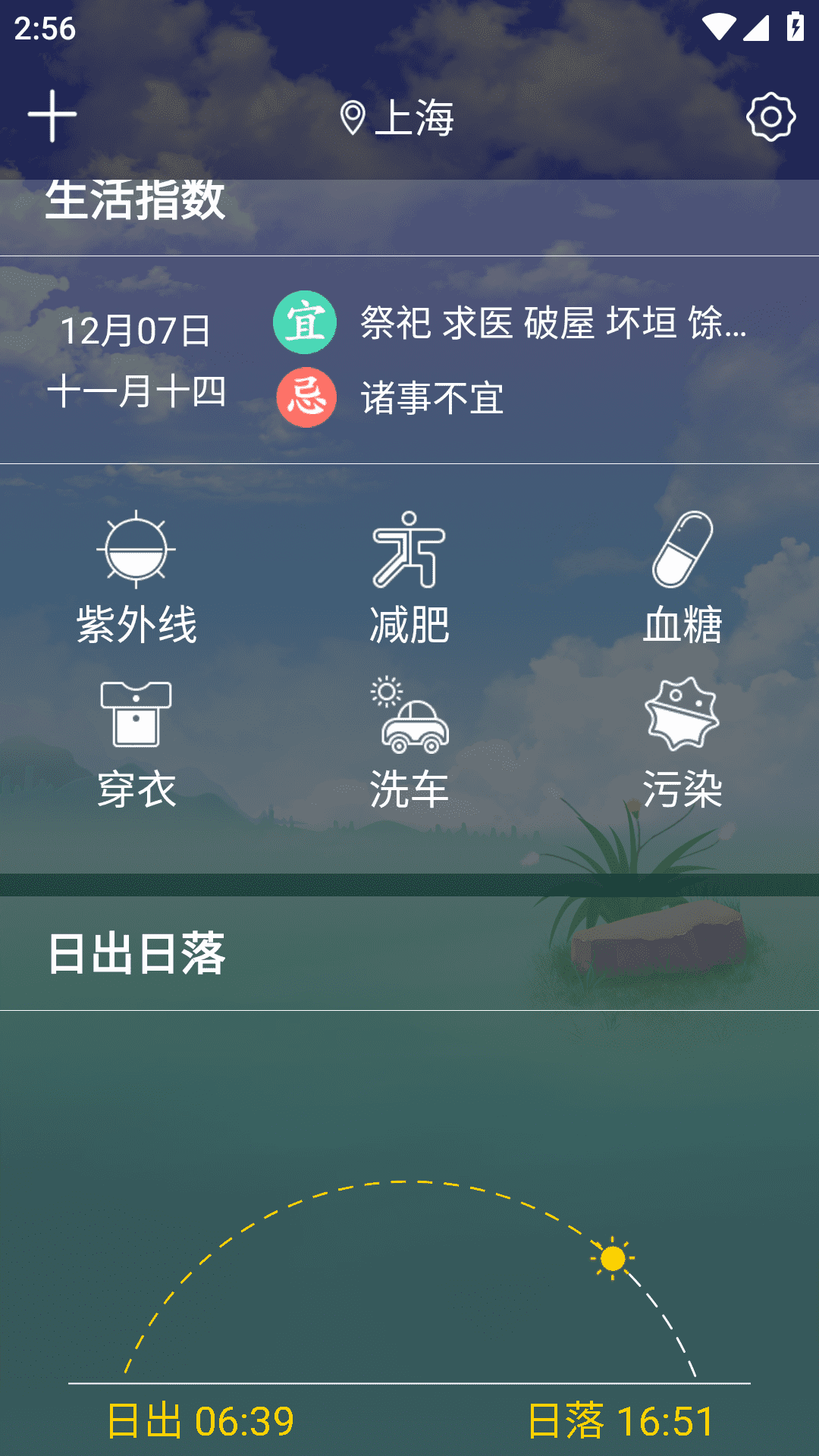Open the settings gear icon

pos(770,118)
